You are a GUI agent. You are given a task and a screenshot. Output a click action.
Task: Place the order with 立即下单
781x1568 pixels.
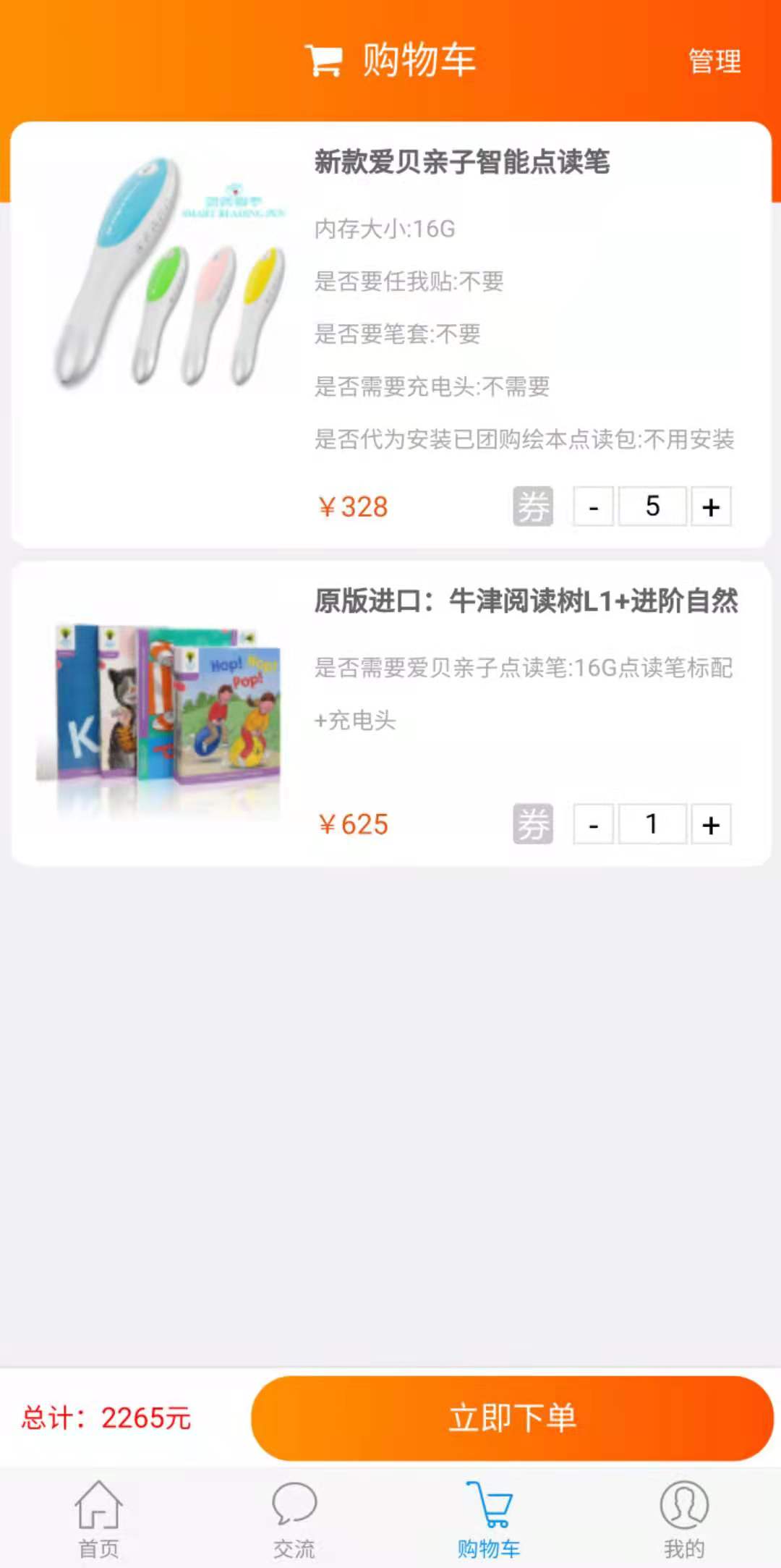pyautogui.click(x=512, y=1417)
